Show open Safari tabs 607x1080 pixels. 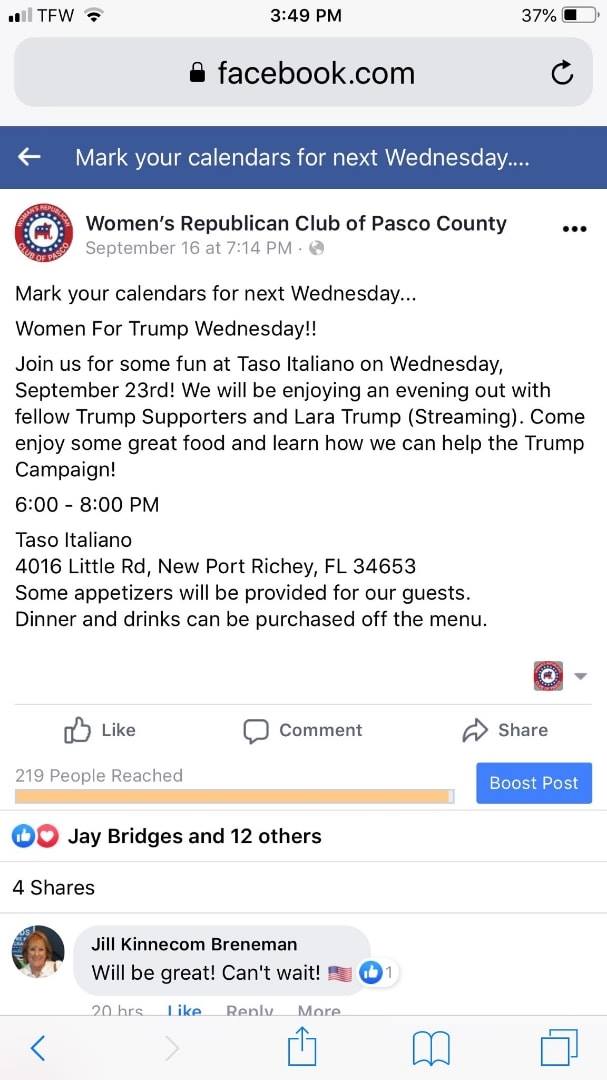(558, 1047)
